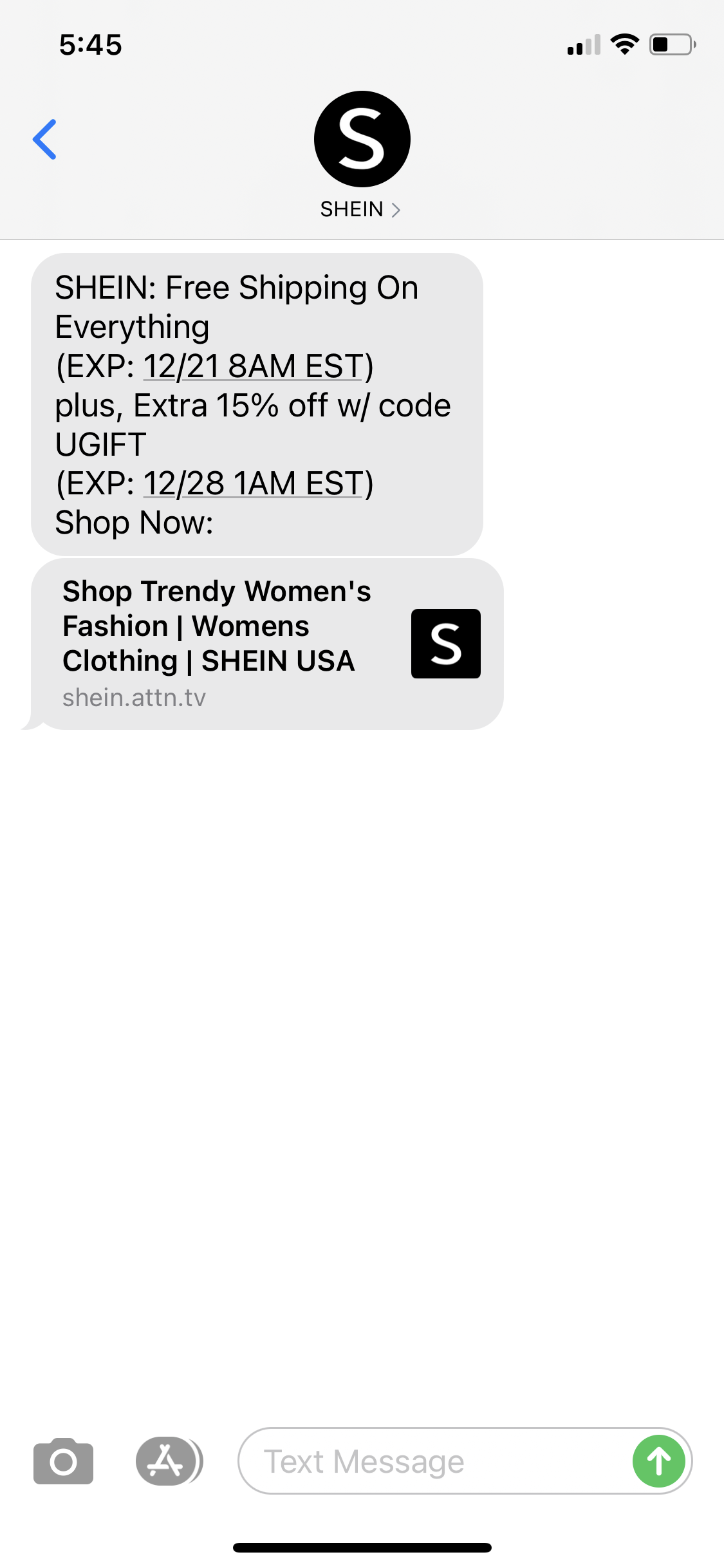Tap the back chevron to exit conversation
This screenshot has width=724, height=1568.
coord(44,139)
